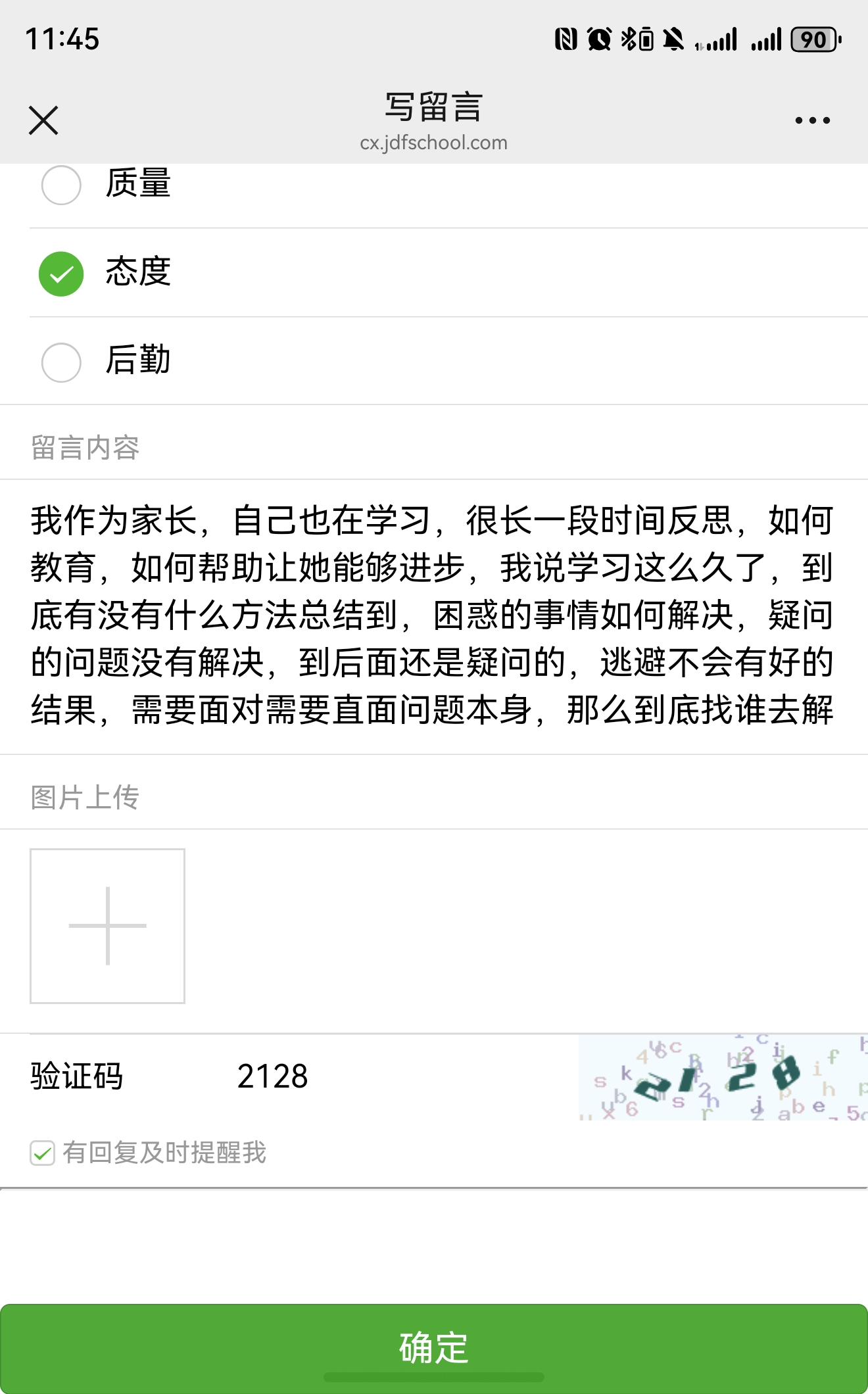Refresh the captcha image
Viewport: 868px width, 1394px height.
722,1078
